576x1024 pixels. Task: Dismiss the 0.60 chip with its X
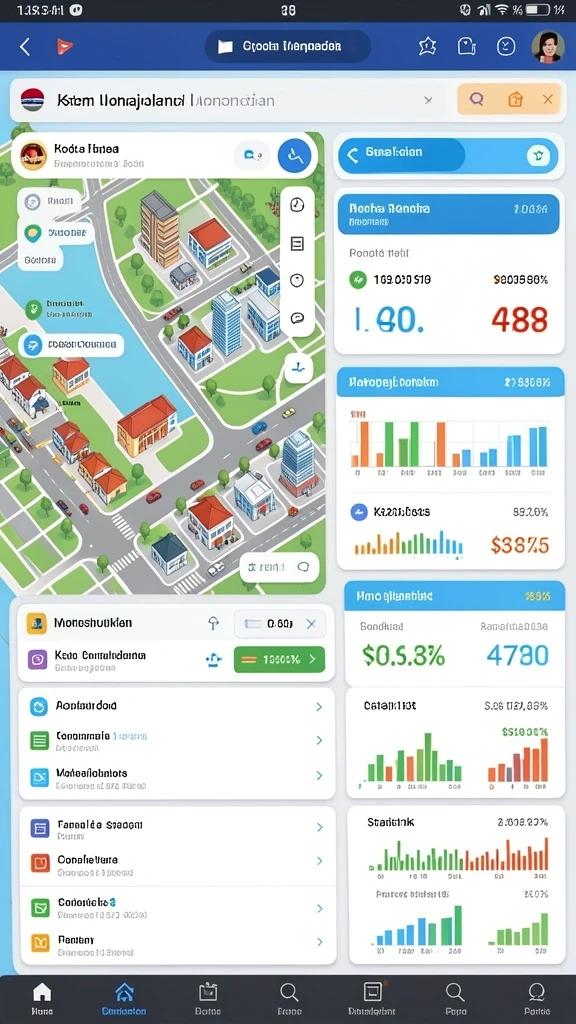pyautogui.click(x=311, y=624)
